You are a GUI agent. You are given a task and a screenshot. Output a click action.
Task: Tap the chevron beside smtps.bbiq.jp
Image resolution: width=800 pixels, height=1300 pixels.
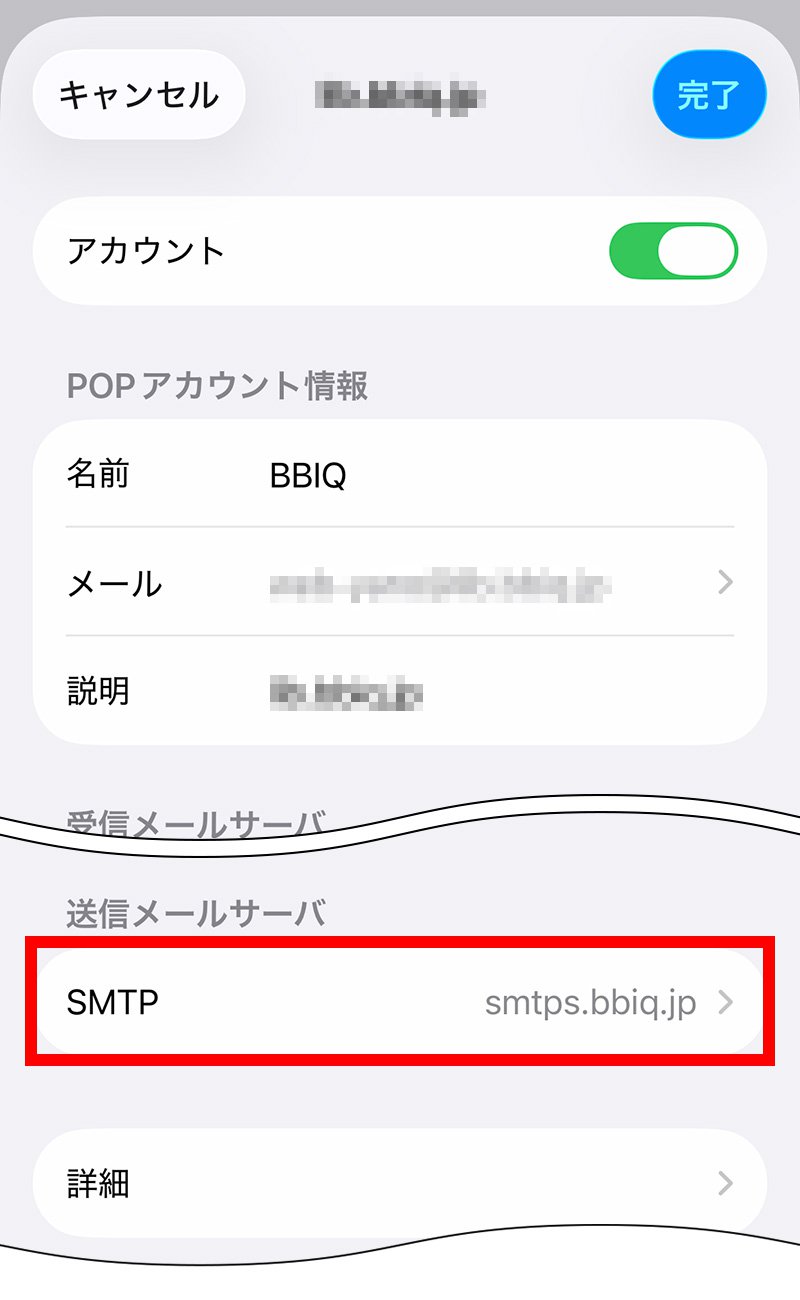pyautogui.click(x=728, y=1003)
